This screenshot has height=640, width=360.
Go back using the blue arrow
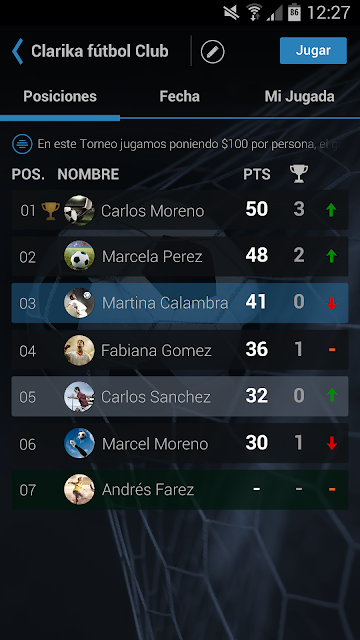[x=17, y=51]
